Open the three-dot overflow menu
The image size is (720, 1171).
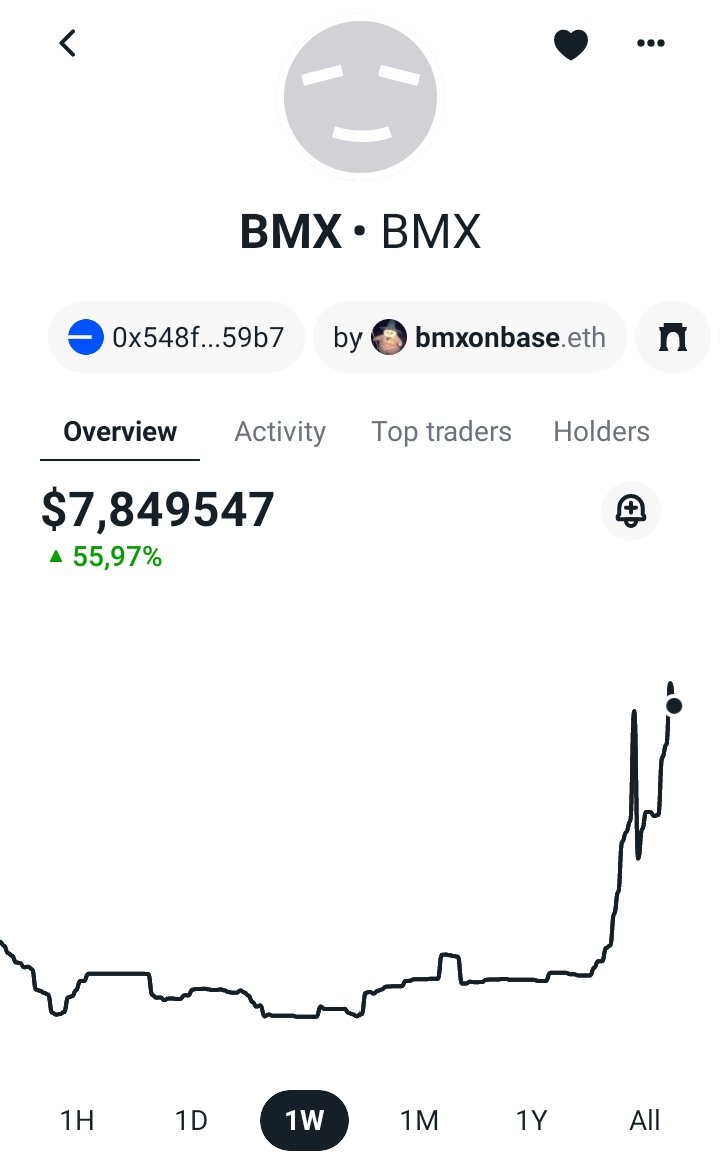click(651, 43)
